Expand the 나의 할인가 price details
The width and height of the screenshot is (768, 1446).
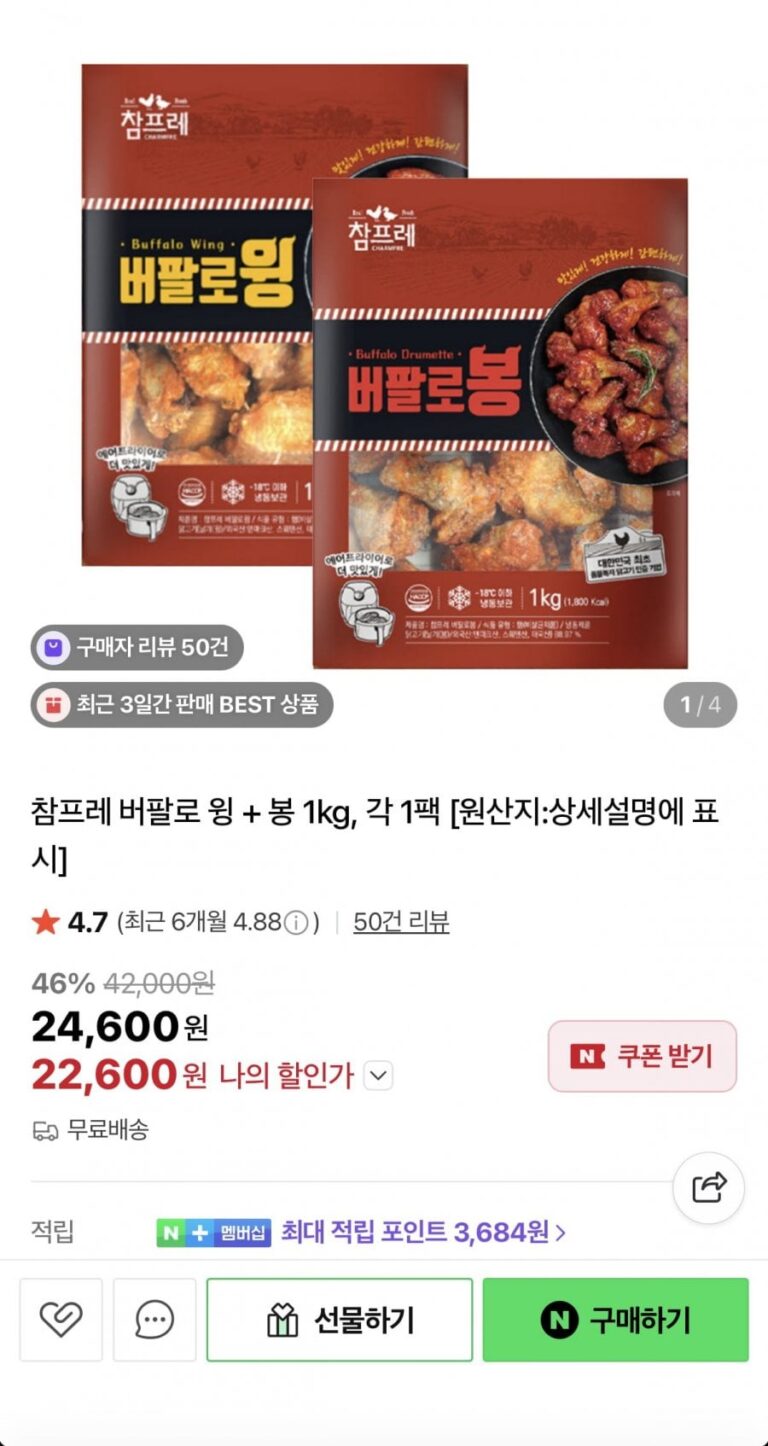tap(378, 1076)
